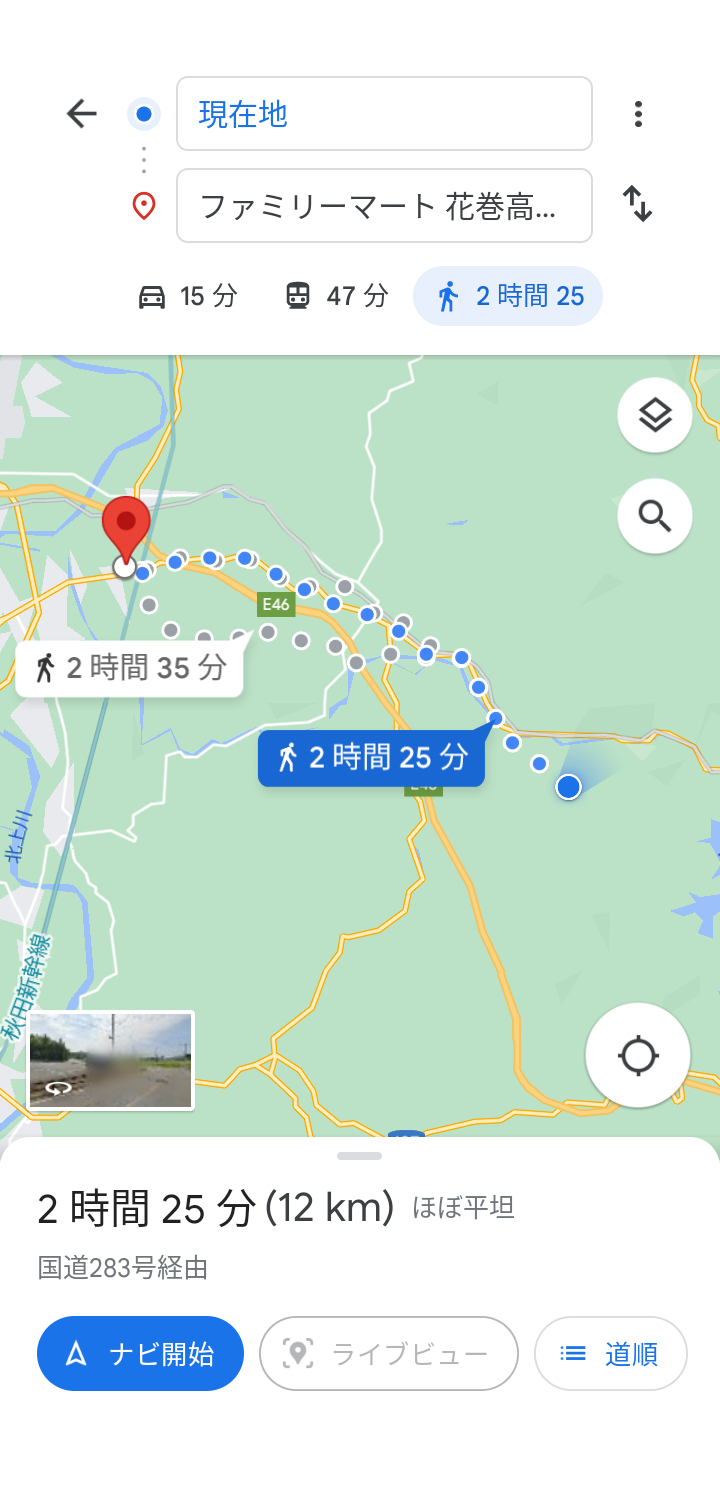Select walking mode 2 時間 25
This screenshot has width=720, height=1496.
pyautogui.click(x=508, y=296)
